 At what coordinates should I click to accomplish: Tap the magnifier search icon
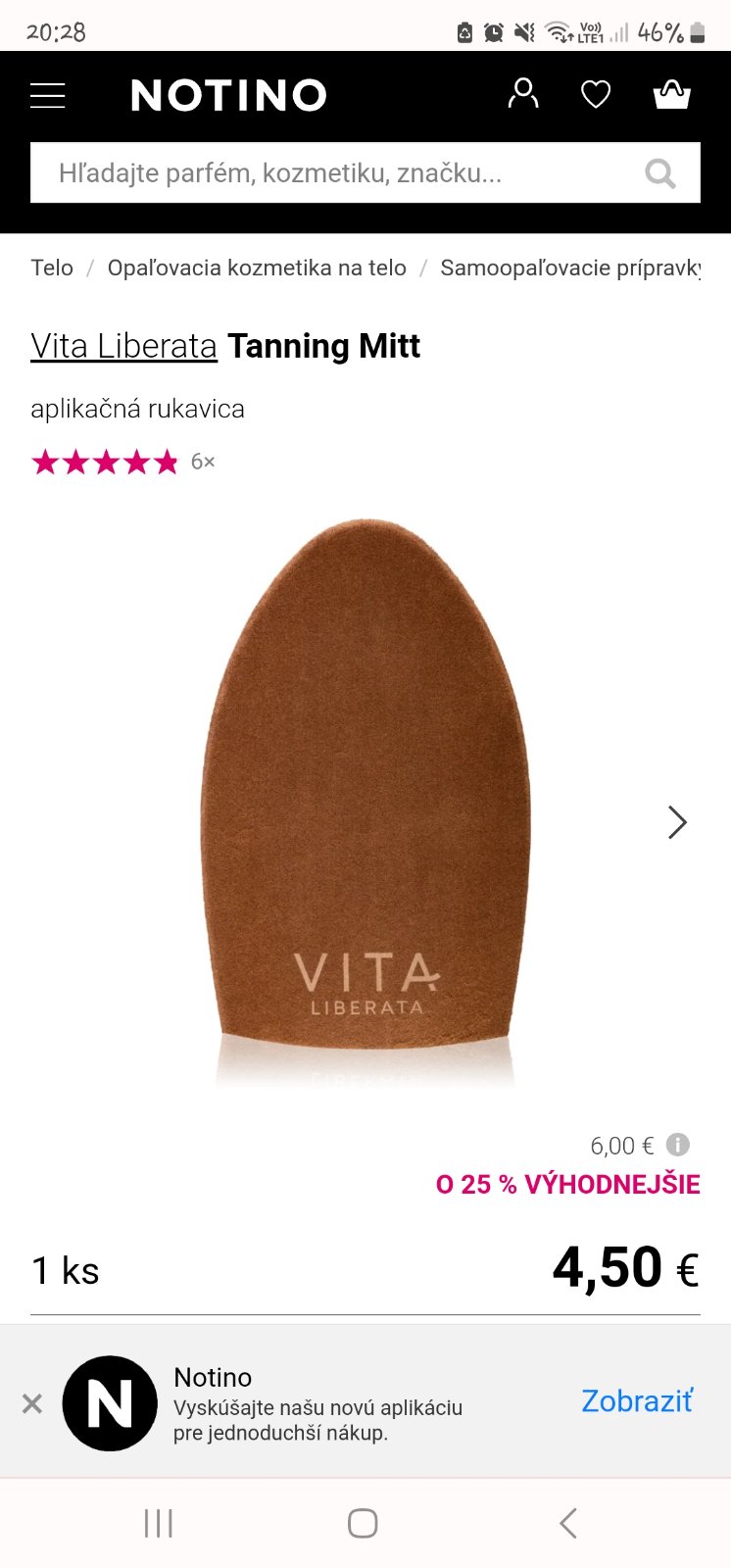pyautogui.click(x=660, y=173)
